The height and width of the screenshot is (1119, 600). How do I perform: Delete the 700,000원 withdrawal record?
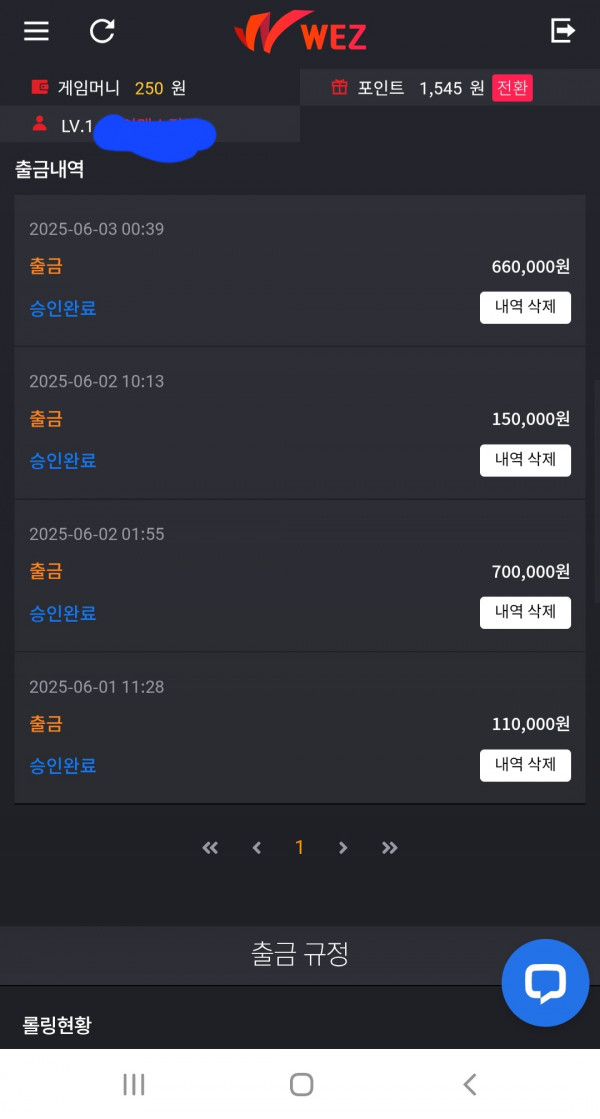pyautogui.click(x=525, y=612)
